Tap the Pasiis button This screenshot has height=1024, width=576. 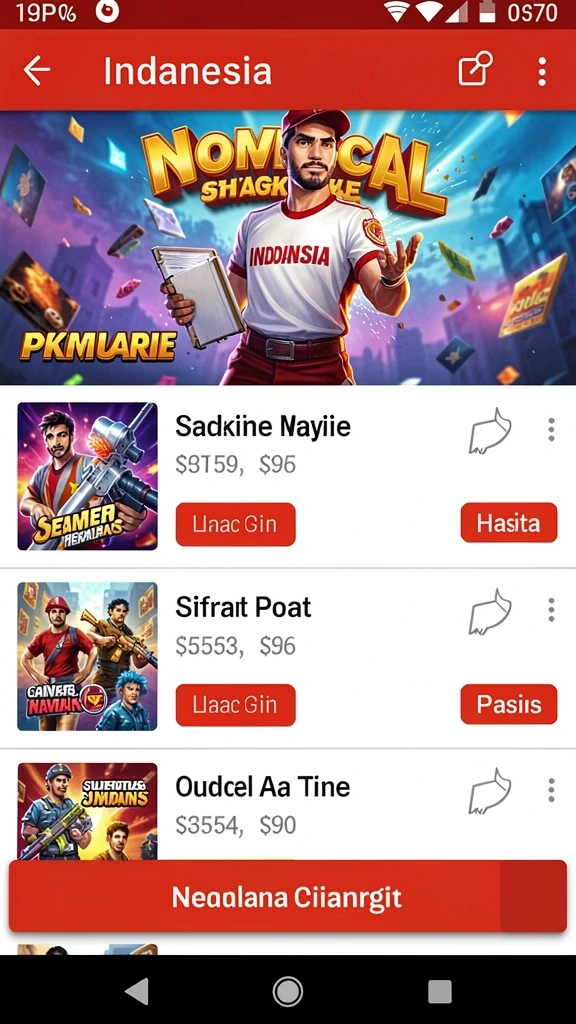pos(509,704)
